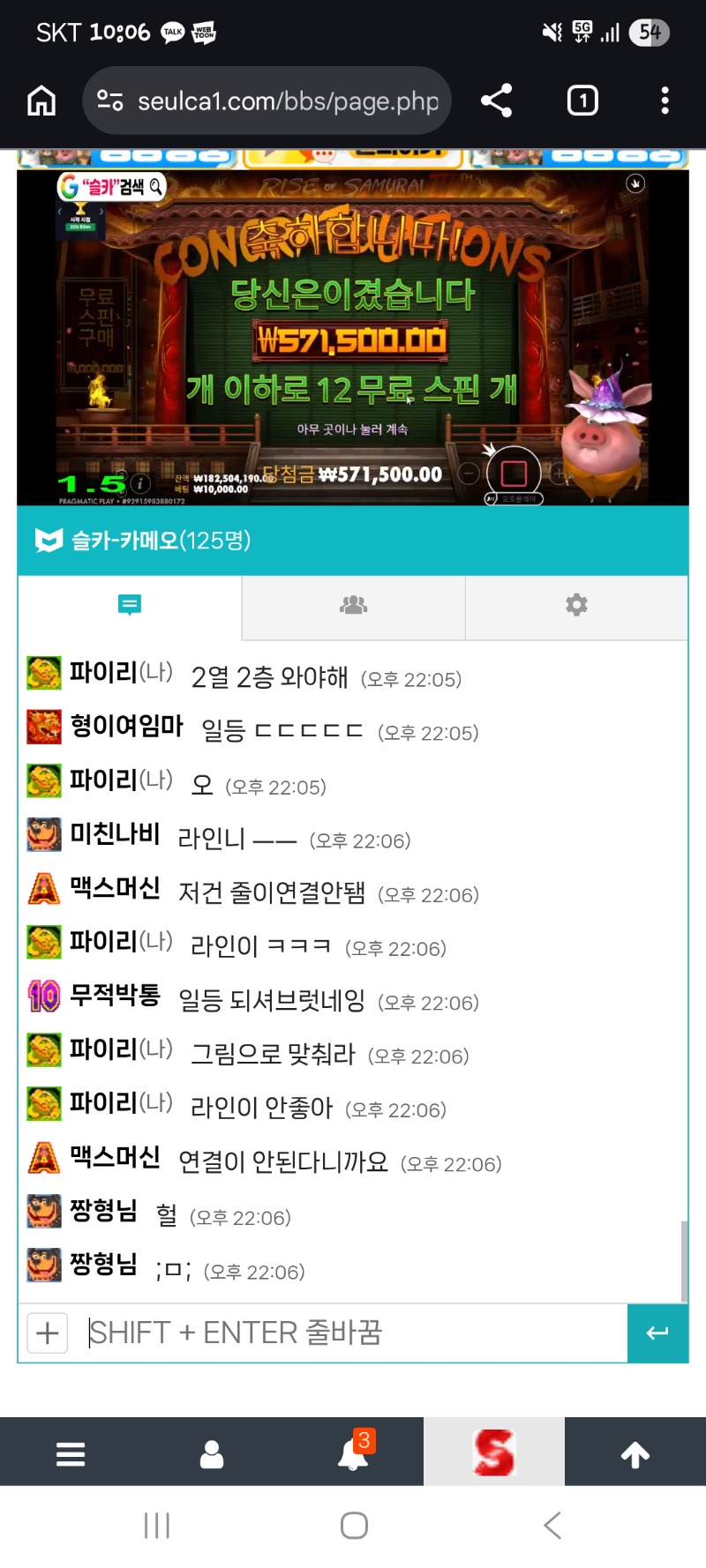The image size is (706, 1568).
Task: Open recent apps from navigation bar
Action: 156,1525
